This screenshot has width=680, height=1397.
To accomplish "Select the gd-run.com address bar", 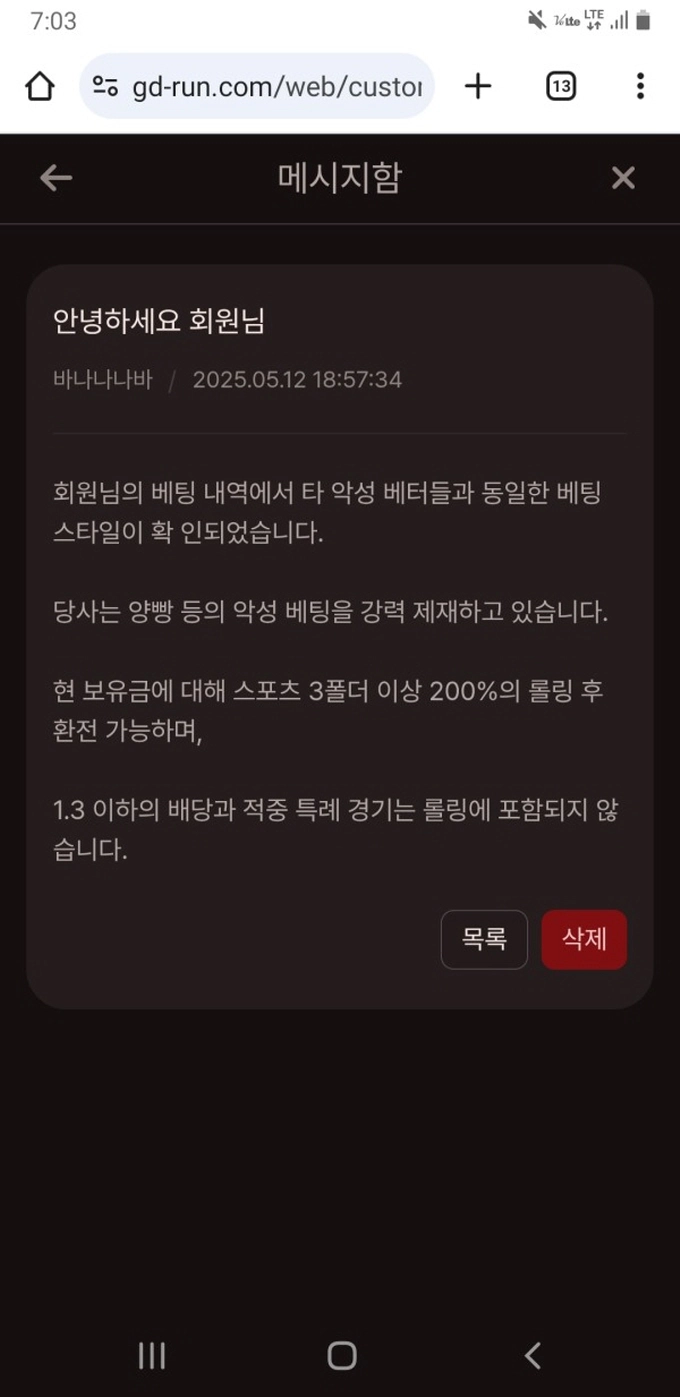I will click(x=277, y=87).
